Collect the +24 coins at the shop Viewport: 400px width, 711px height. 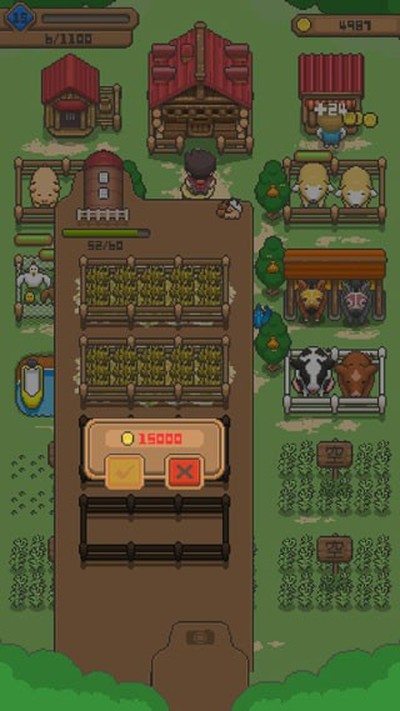[x=346, y=118]
